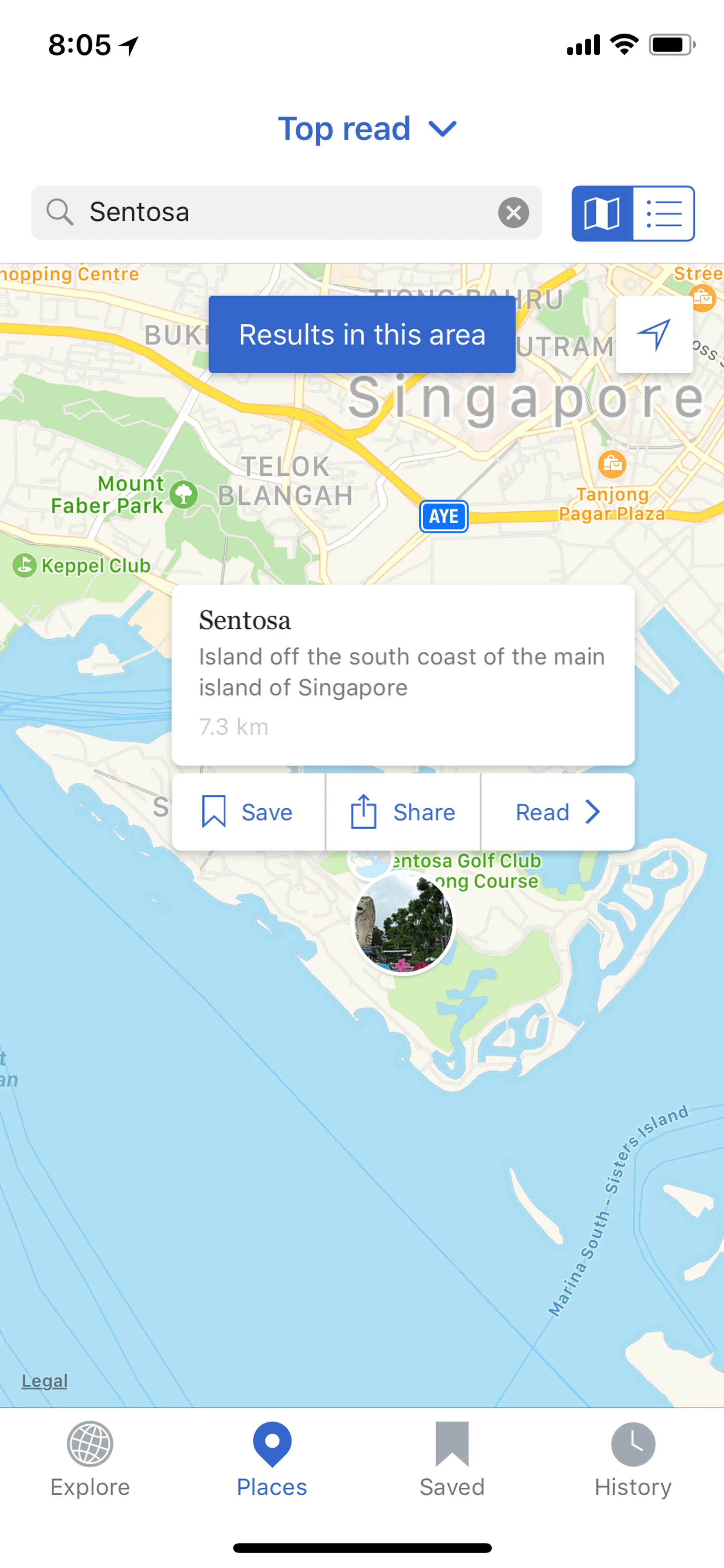Open the Legal link
The width and height of the screenshot is (724, 1568).
(x=44, y=1381)
